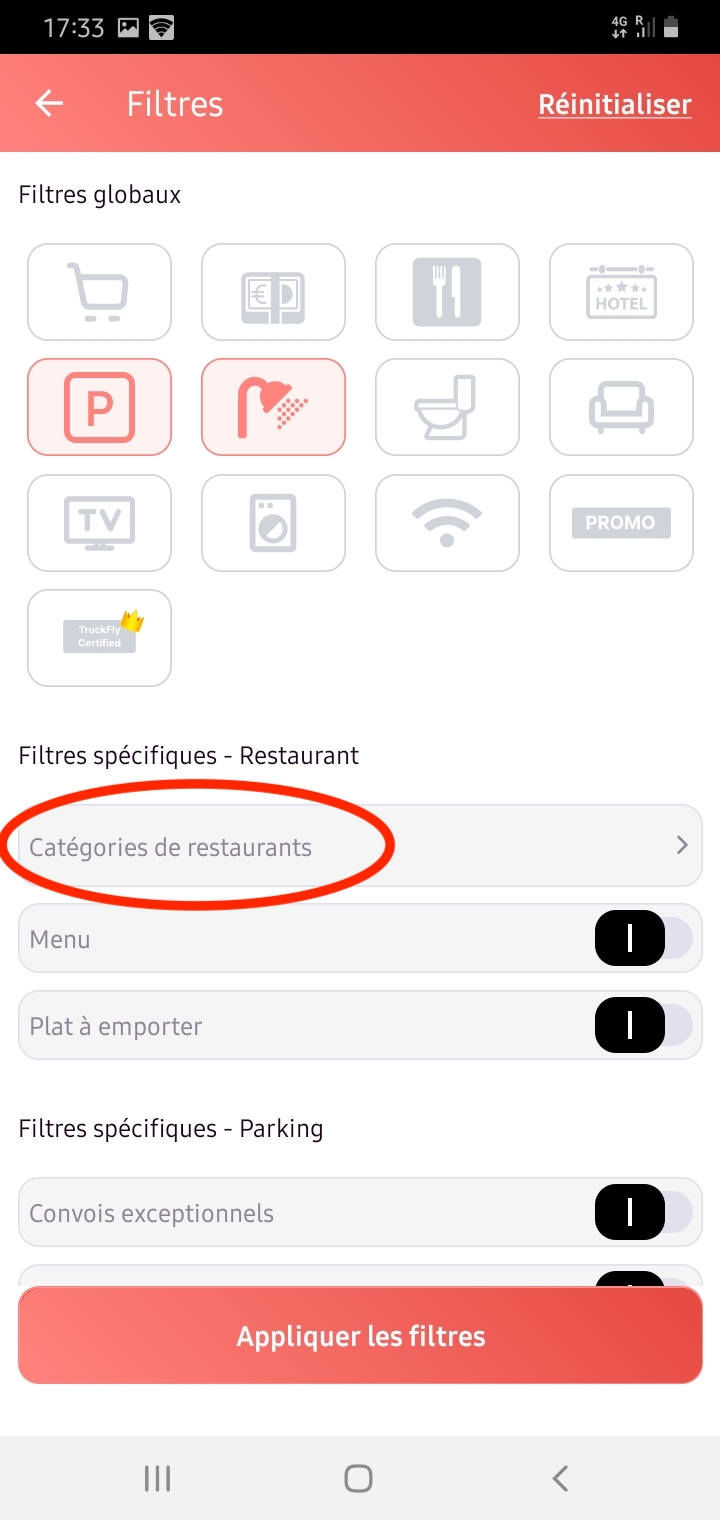The width and height of the screenshot is (720, 1520).
Task: Open Catégories de restaurants
Action: click(360, 846)
